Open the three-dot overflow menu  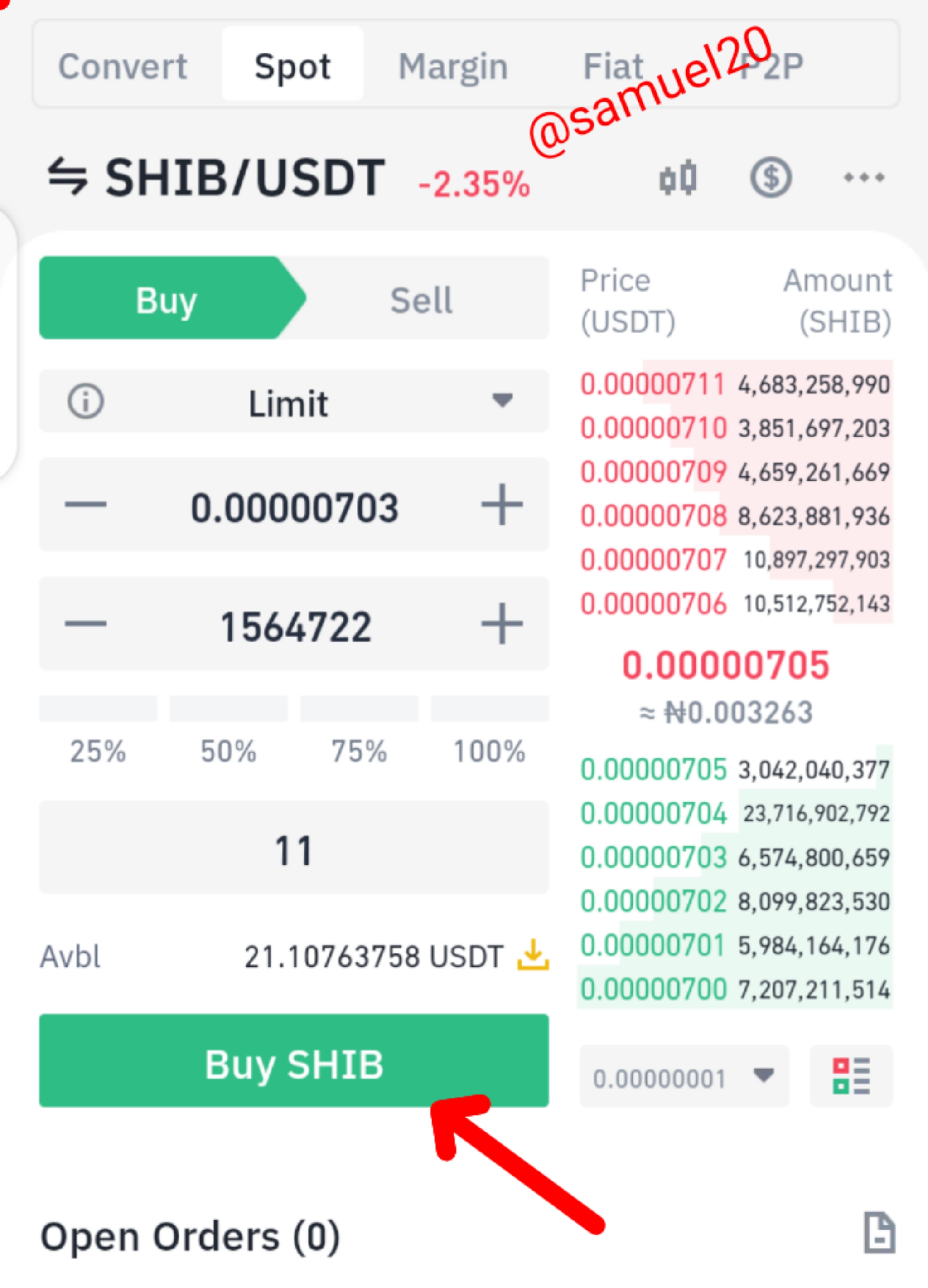(x=864, y=178)
